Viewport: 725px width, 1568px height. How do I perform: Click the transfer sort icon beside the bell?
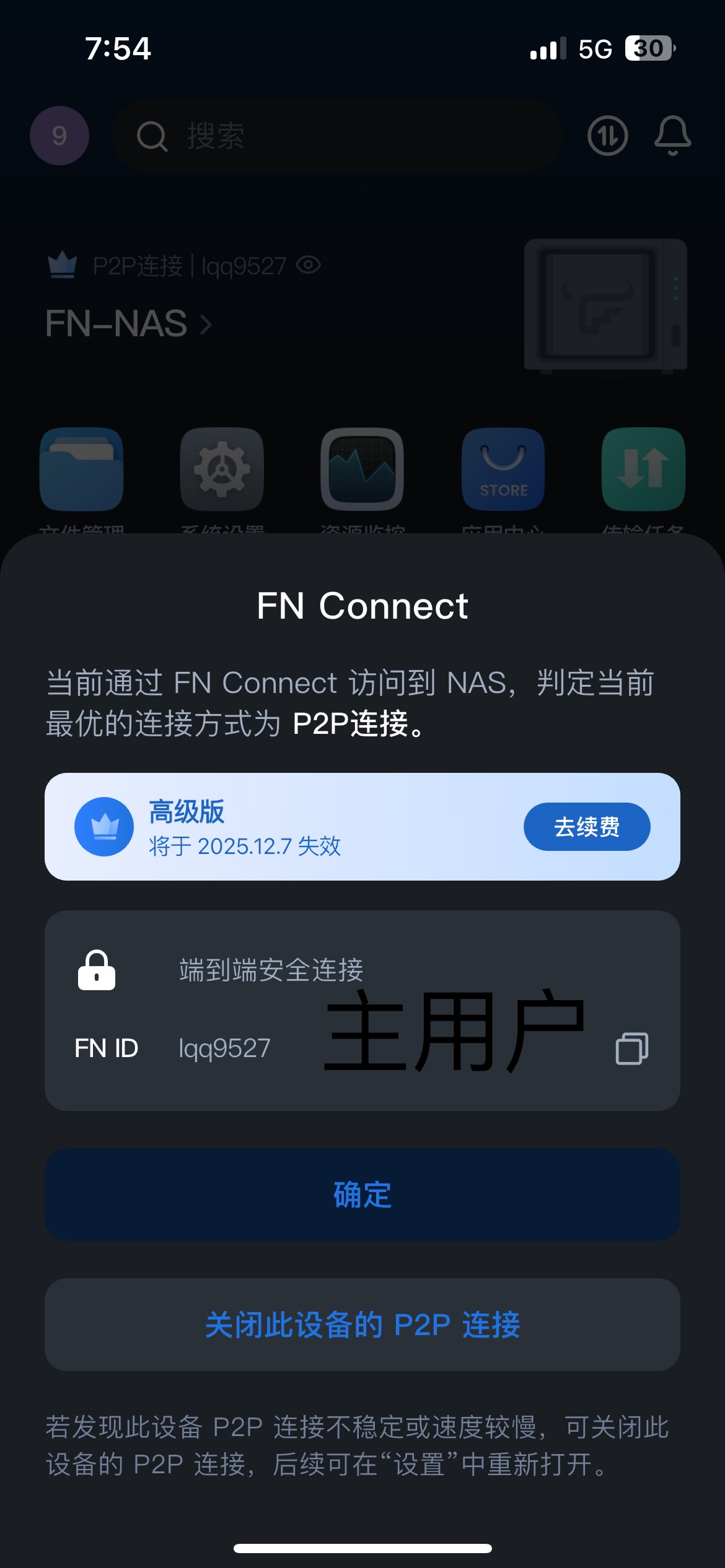coord(607,136)
